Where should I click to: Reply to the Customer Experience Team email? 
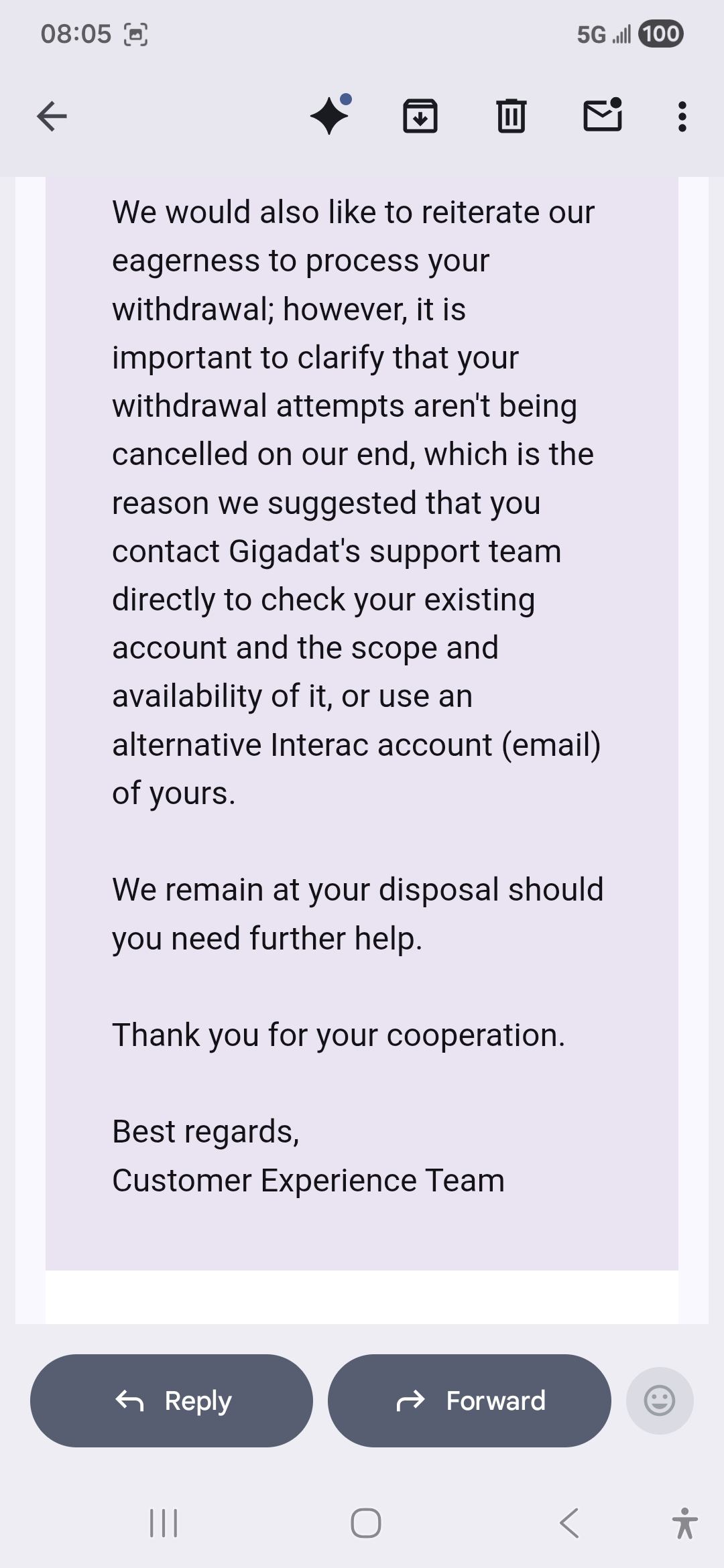(x=172, y=1400)
